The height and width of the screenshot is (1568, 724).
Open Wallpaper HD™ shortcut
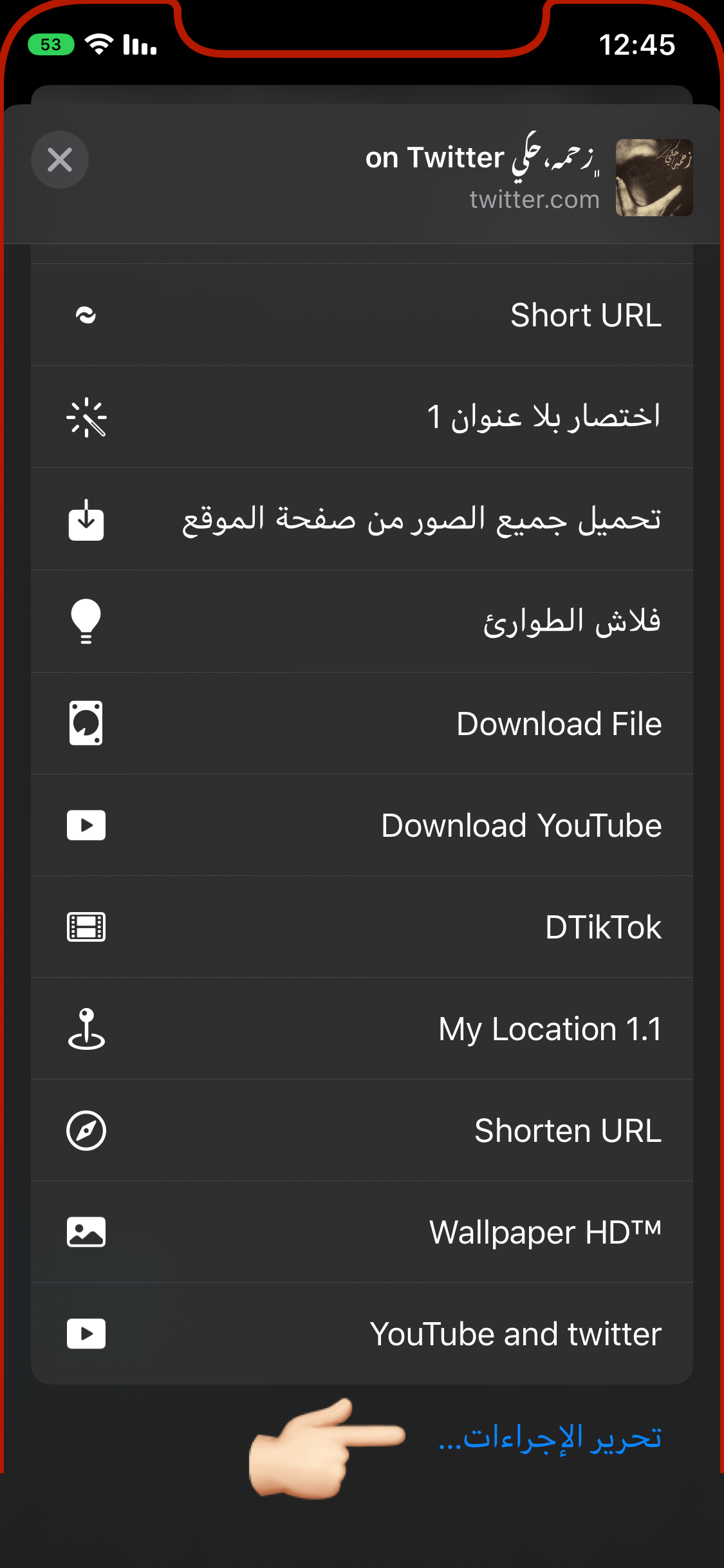point(362,1232)
